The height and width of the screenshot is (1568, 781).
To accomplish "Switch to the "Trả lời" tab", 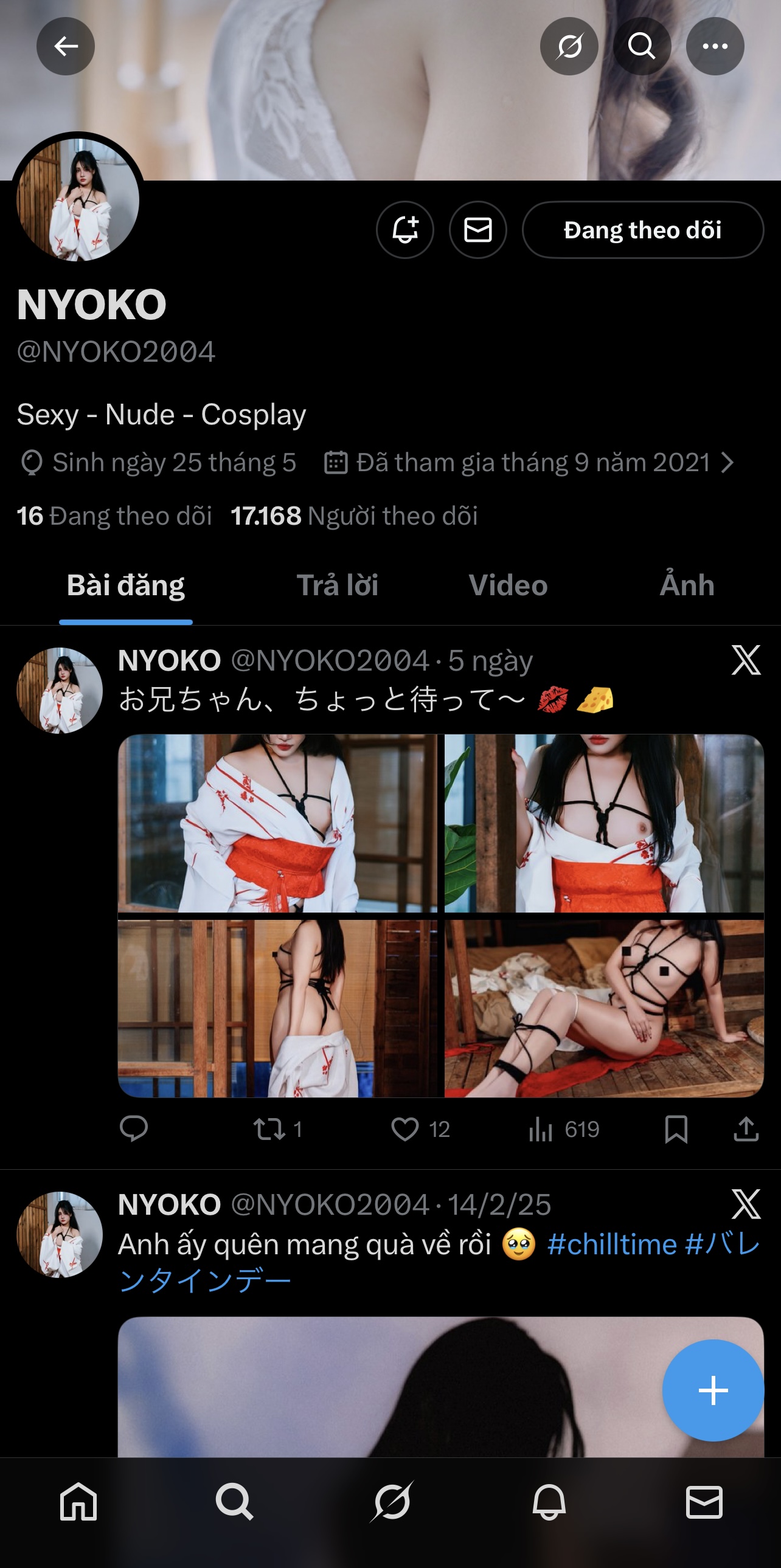I will [x=337, y=585].
